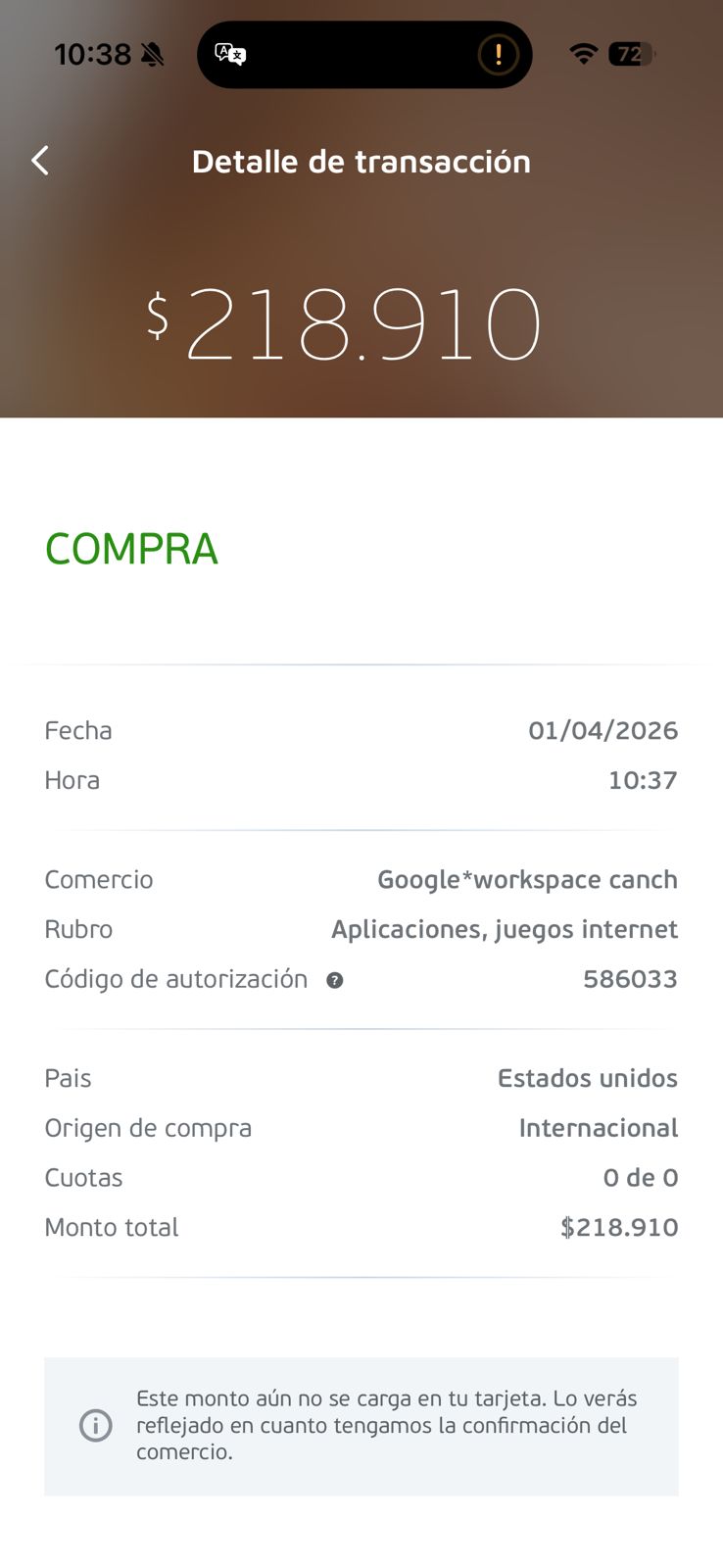The width and height of the screenshot is (723, 1568).
Task: Open help icon beside Código de autorización
Action: [335, 980]
